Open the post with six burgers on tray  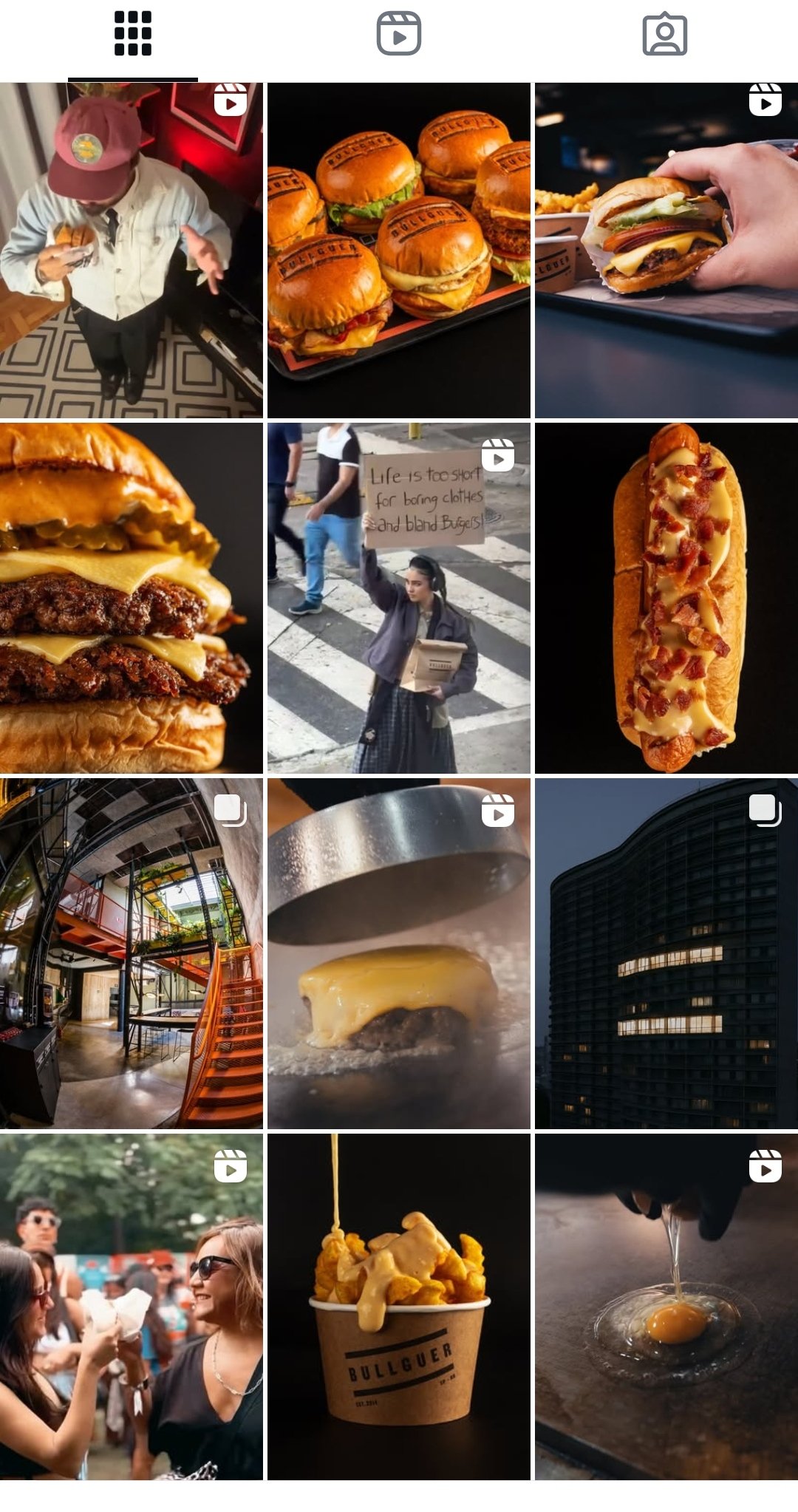click(399, 251)
